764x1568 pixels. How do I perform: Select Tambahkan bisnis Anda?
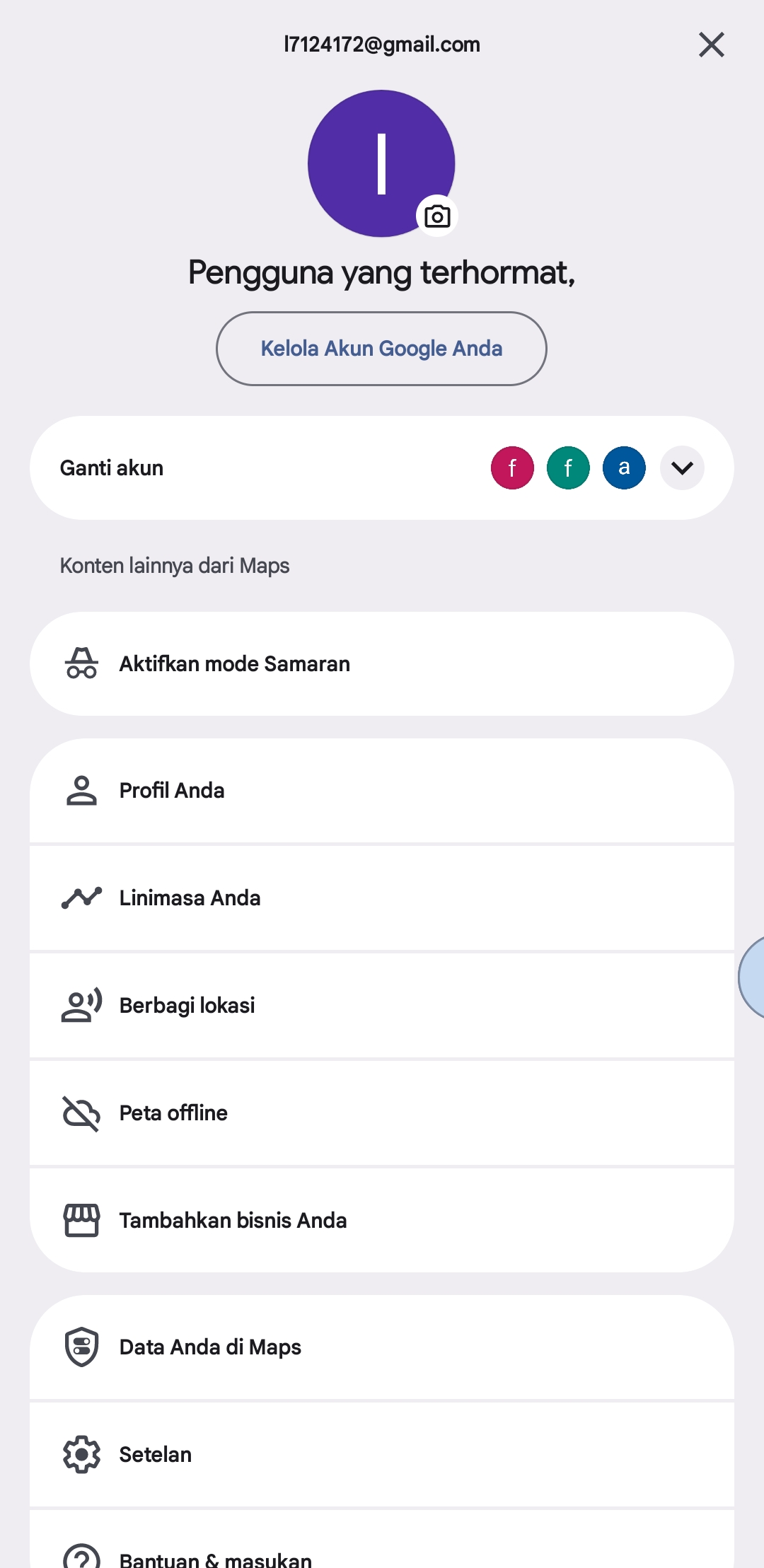tap(382, 1220)
